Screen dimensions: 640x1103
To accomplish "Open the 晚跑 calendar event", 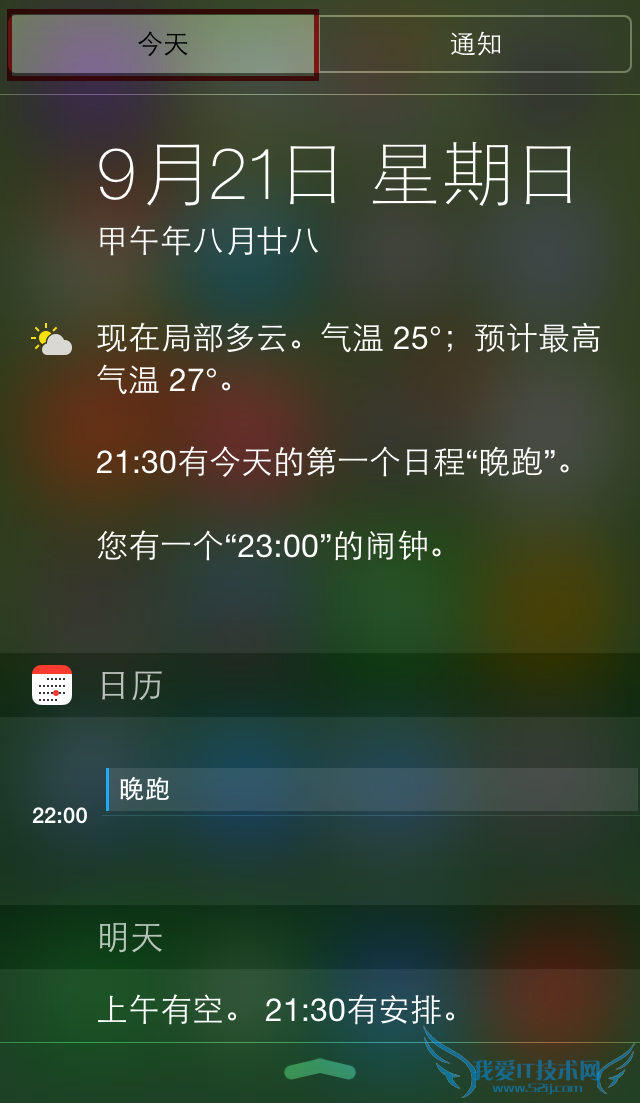I will tap(371, 790).
